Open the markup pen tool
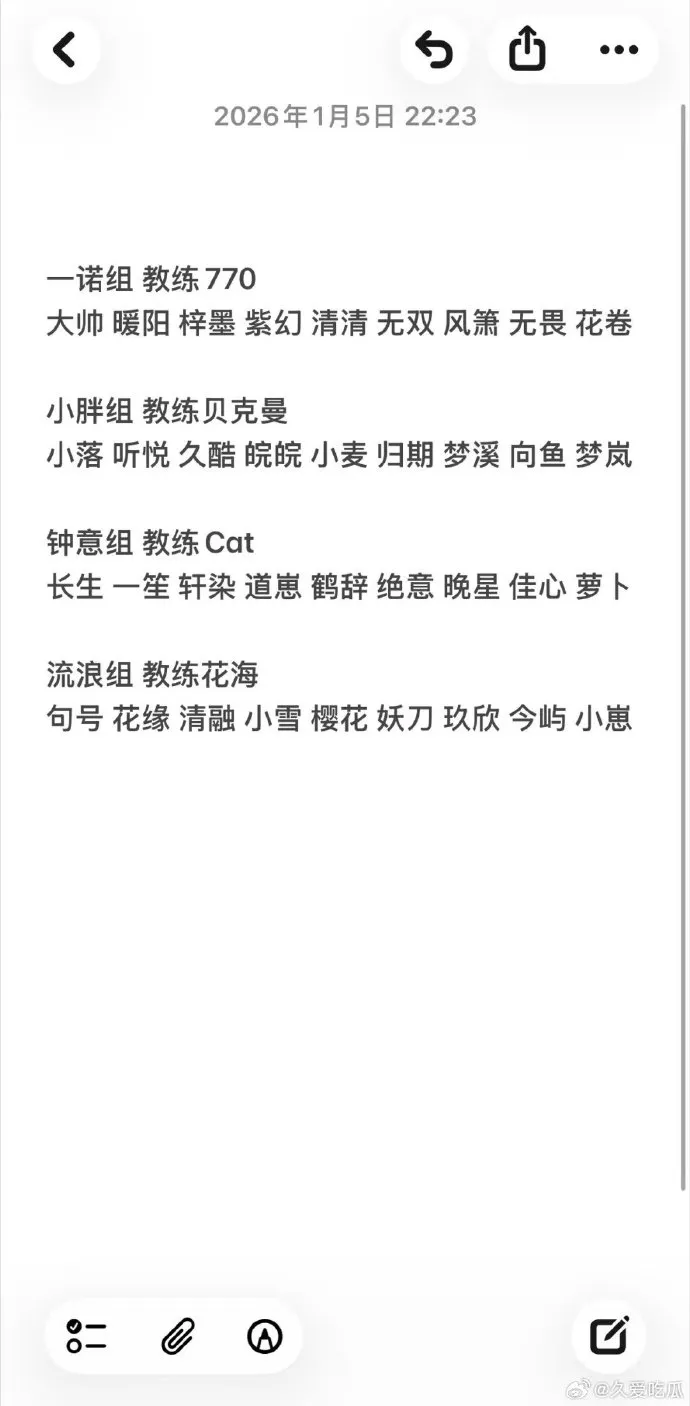 (x=265, y=1336)
